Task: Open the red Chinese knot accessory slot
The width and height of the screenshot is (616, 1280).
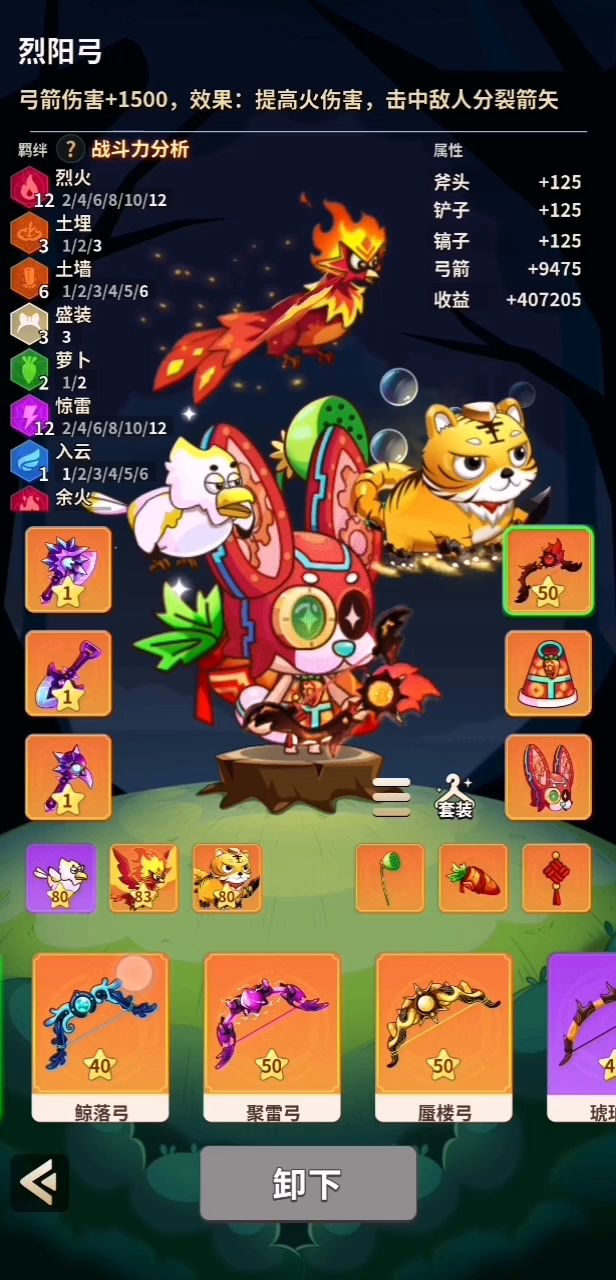Action: pyautogui.click(x=556, y=877)
